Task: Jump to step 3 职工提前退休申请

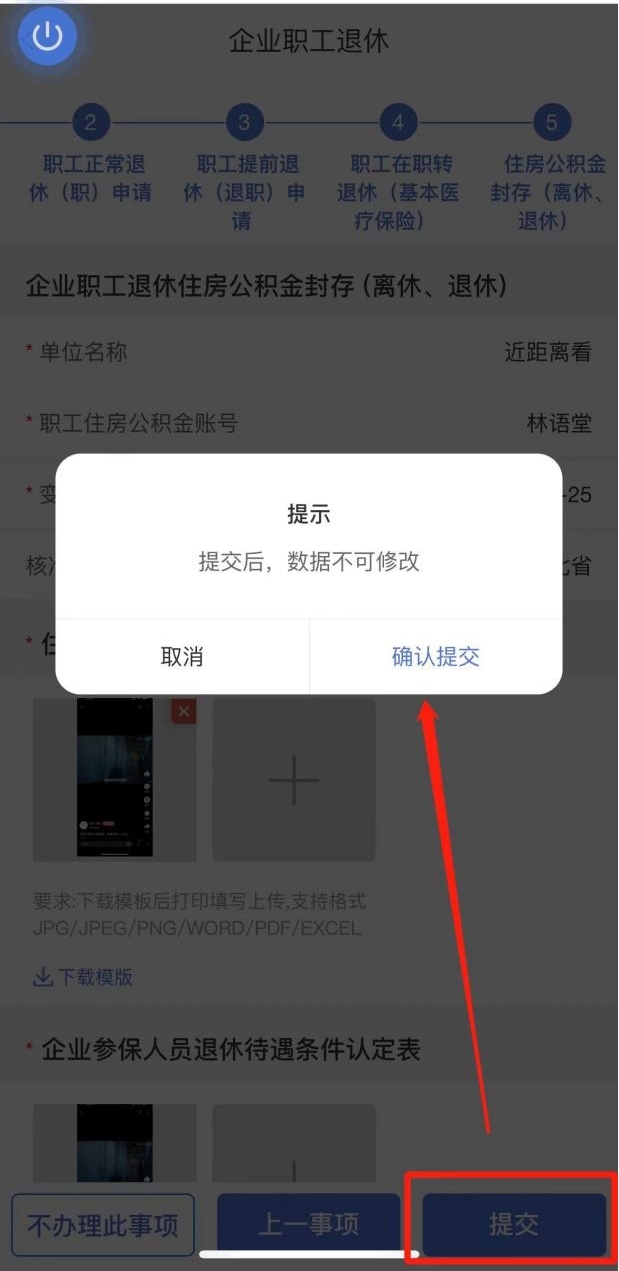Action: coord(244,123)
